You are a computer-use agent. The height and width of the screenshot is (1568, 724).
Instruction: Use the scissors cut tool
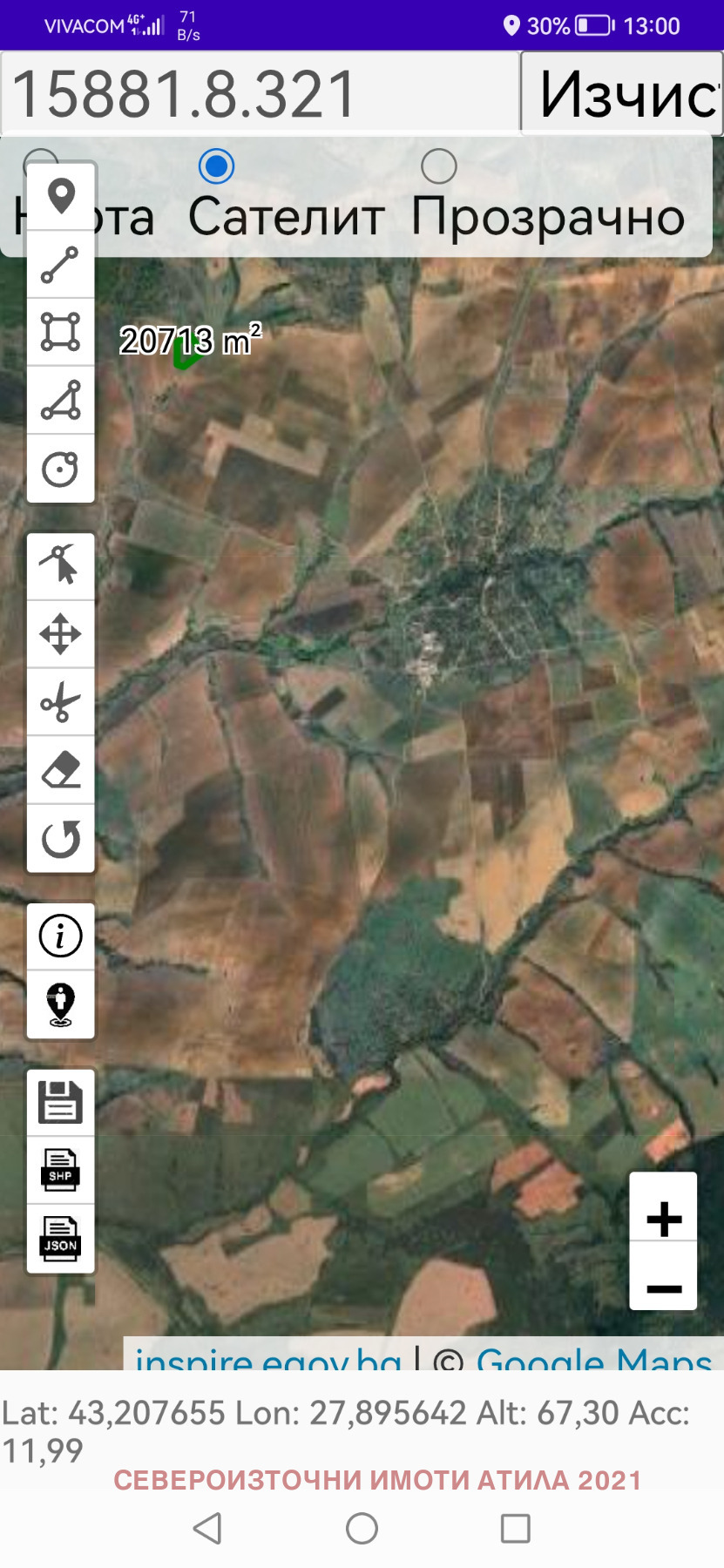pyautogui.click(x=61, y=702)
